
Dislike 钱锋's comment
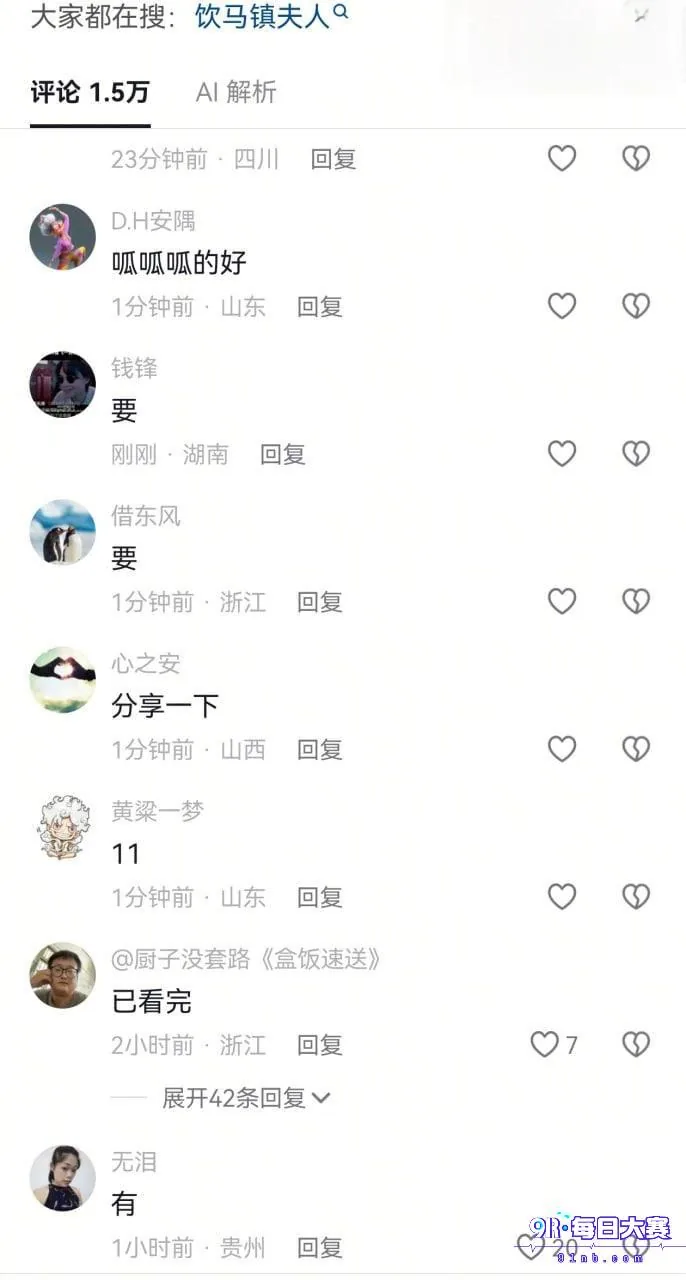tap(636, 454)
